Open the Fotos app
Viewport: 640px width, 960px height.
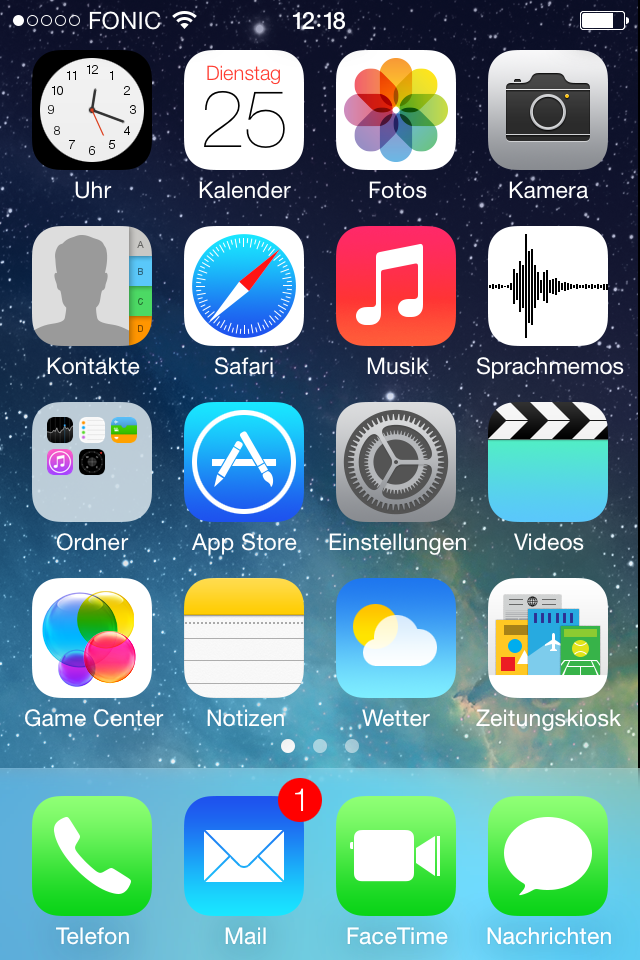396,110
